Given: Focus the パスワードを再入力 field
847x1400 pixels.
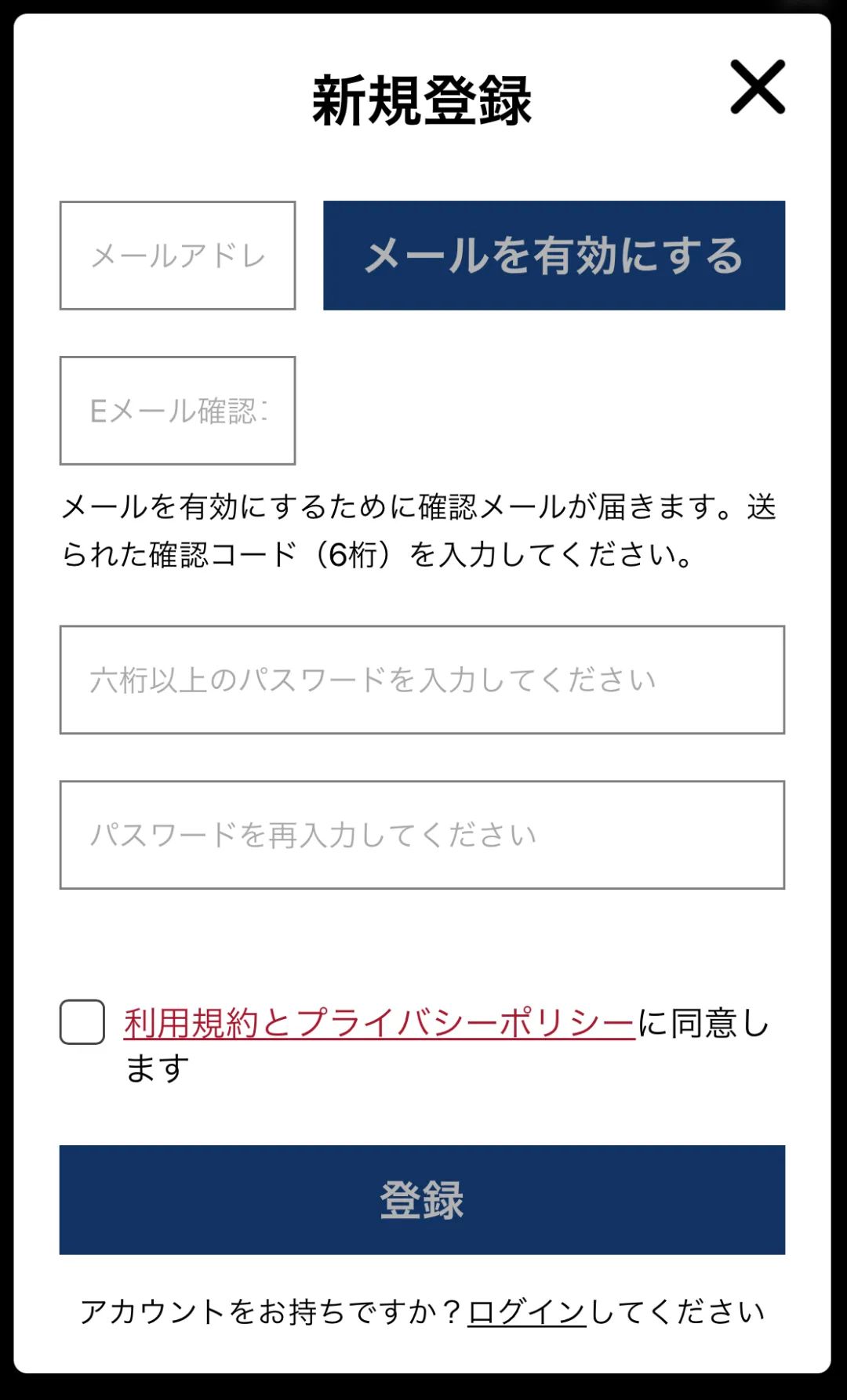Looking at the screenshot, I should click(422, 835).
